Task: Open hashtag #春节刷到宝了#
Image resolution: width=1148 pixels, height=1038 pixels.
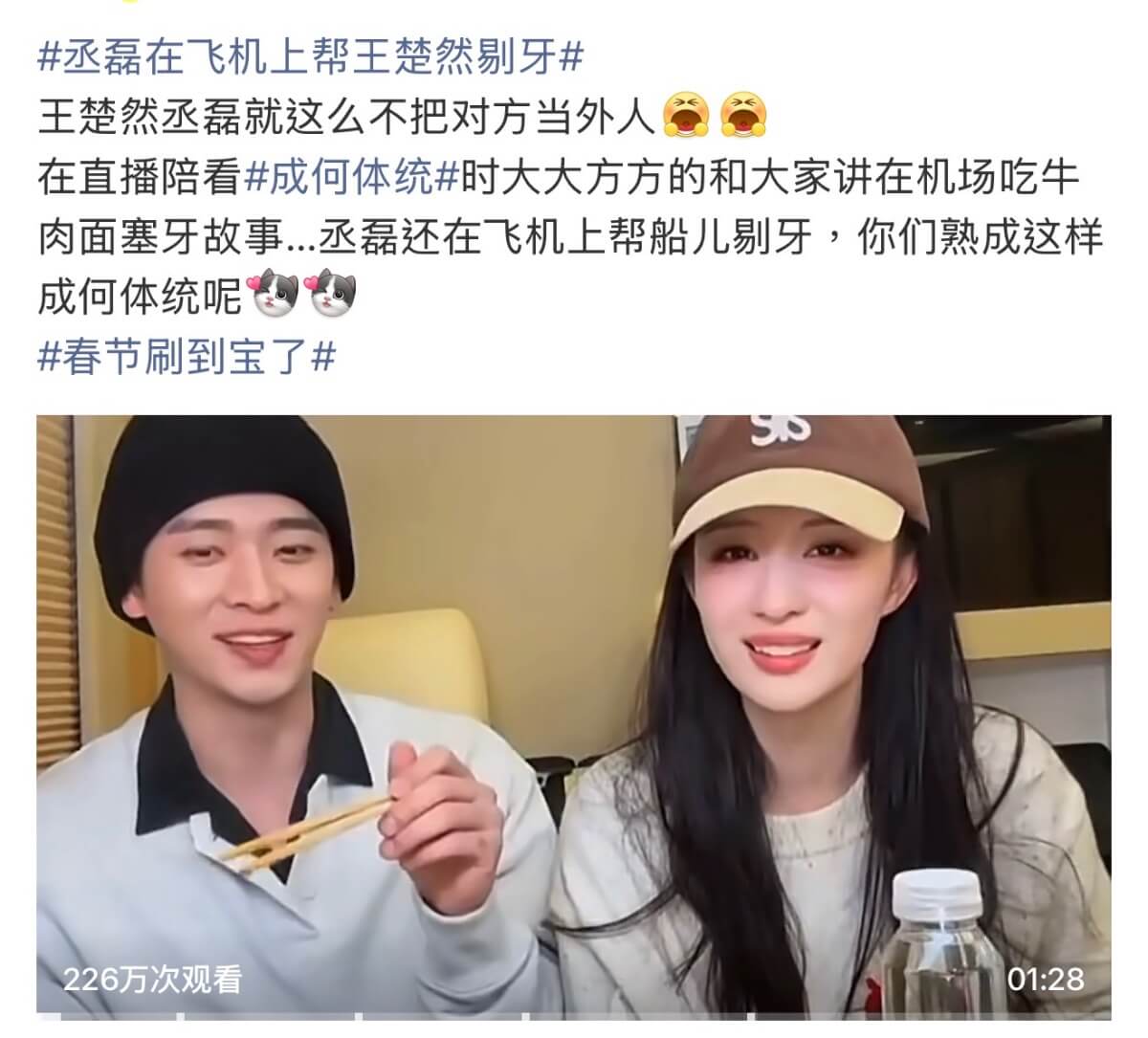Action: [x=187, y=357]
